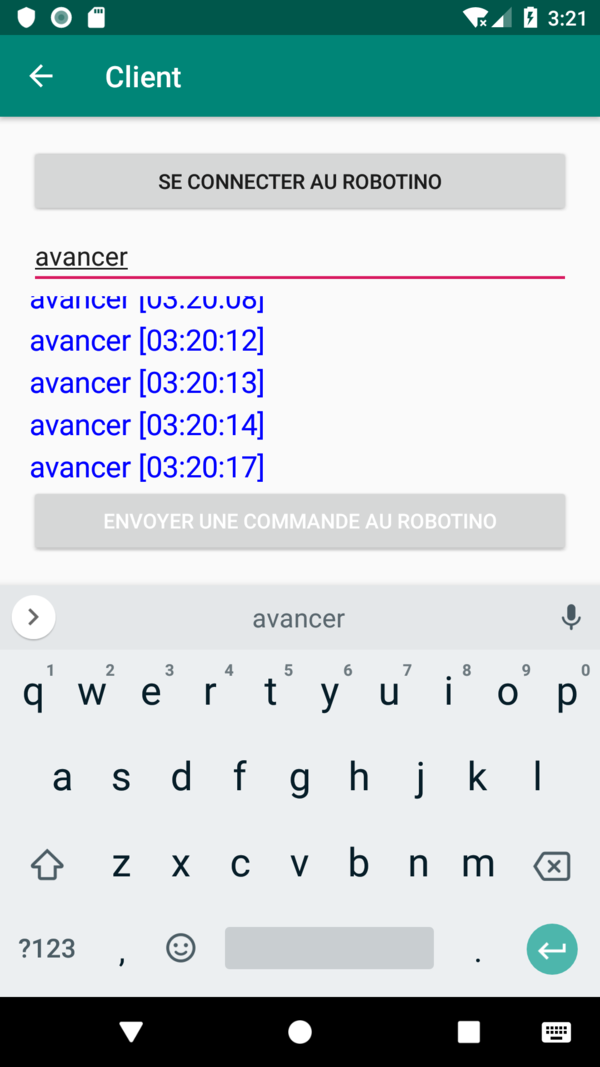The width and height of the screenshot is (600, 1067).
Task: Tap Se connecter au Robotino button
Action: pos(300,182)
